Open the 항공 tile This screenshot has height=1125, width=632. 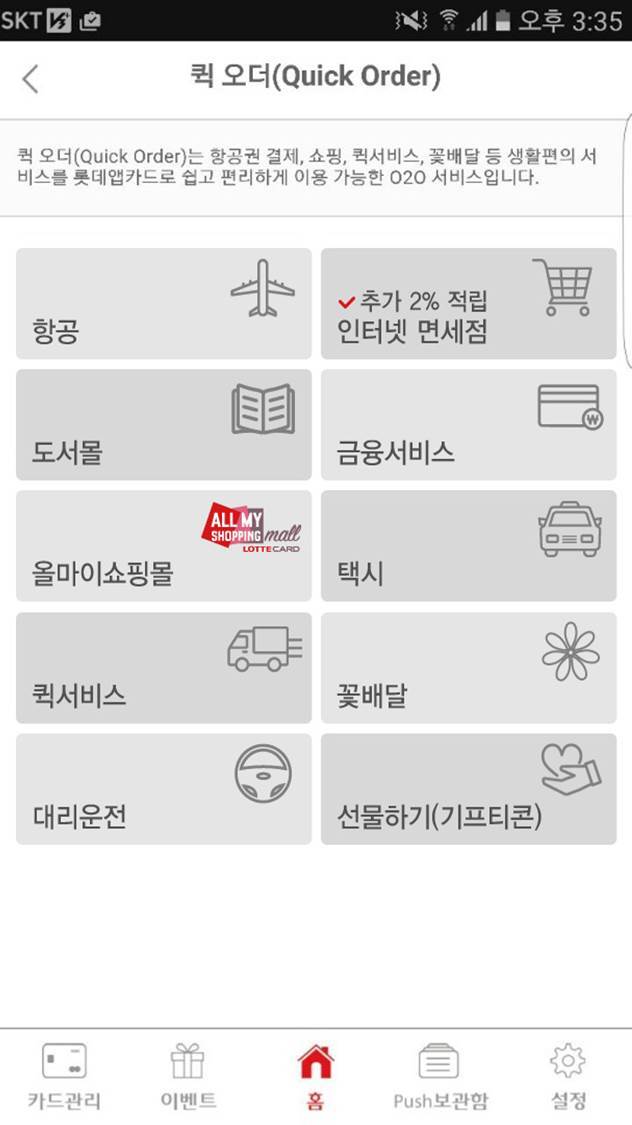click(164, 303)
